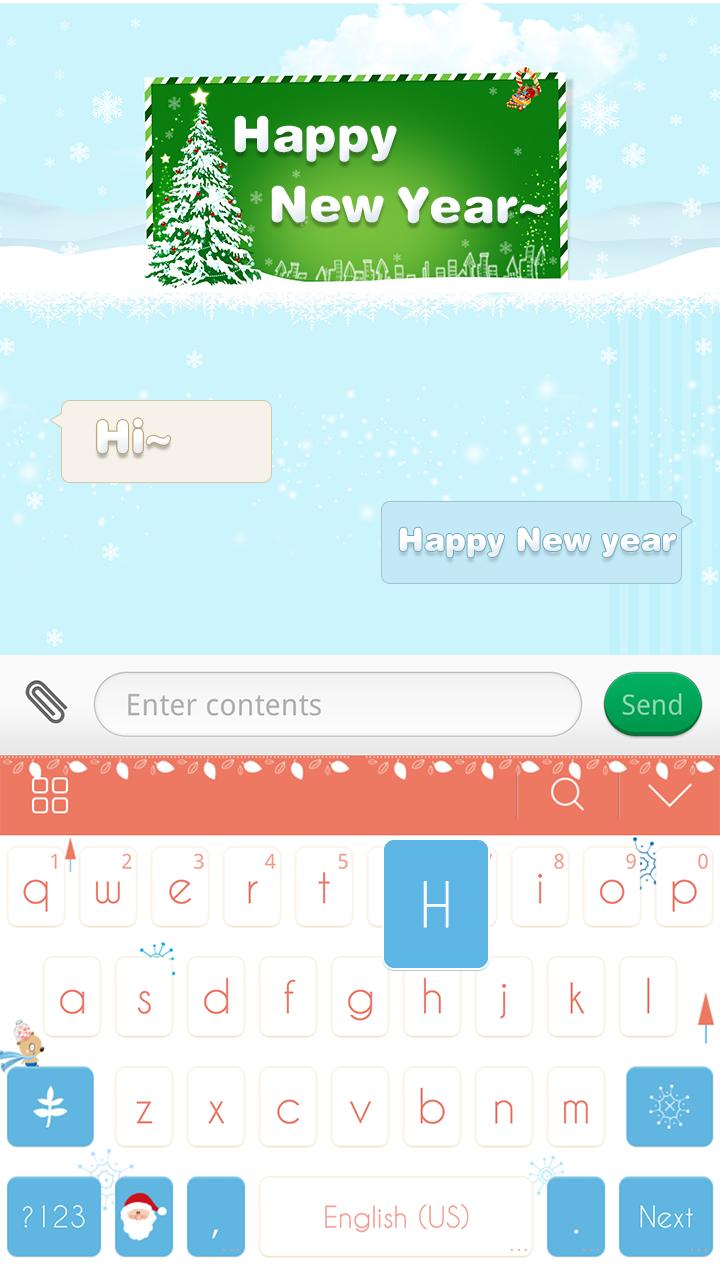This screenshot has width=720, height=1280.
Task: Click the Enter contents input field
Action: (337, 704)
